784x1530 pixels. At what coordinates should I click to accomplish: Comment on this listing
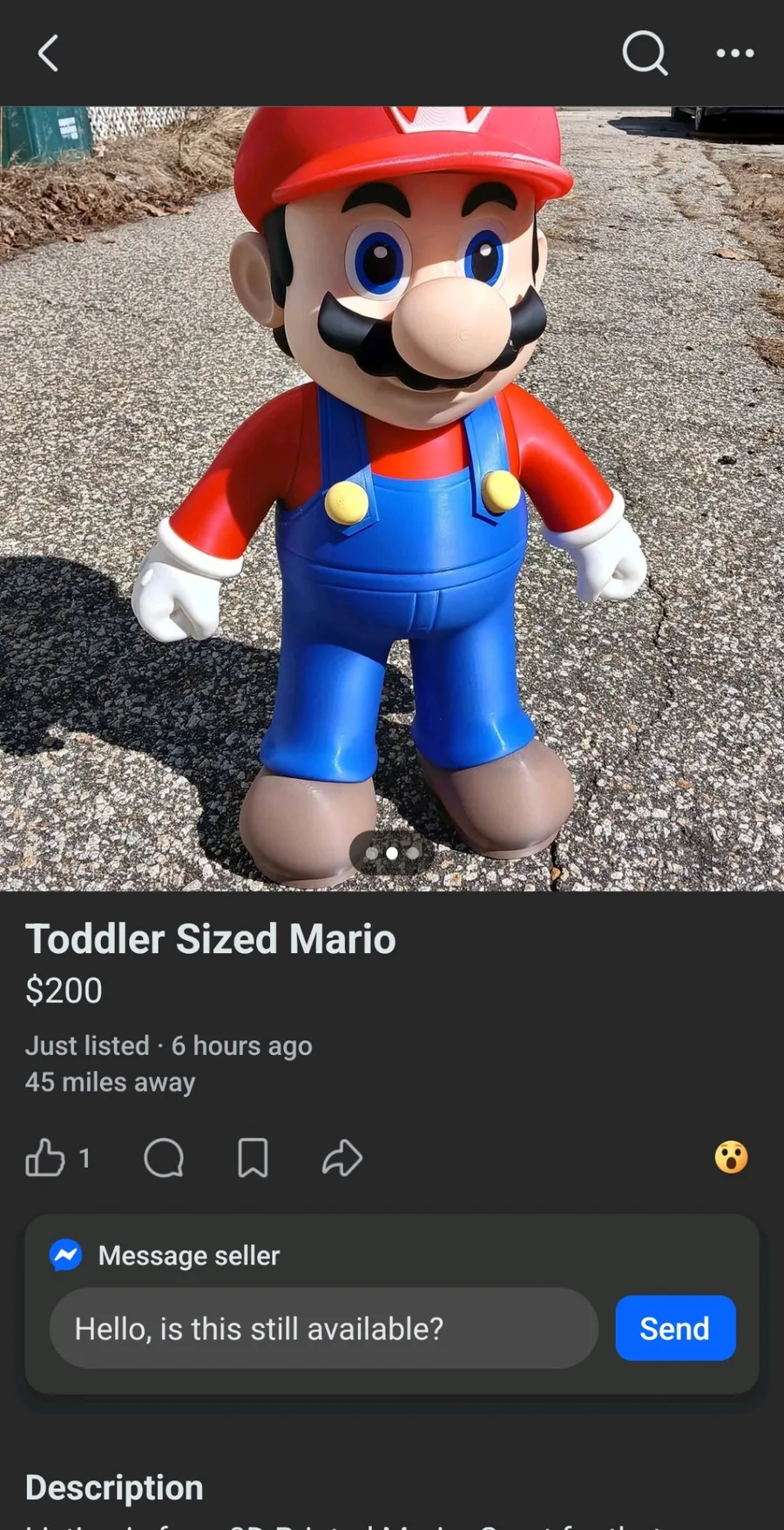(164, 1158)
